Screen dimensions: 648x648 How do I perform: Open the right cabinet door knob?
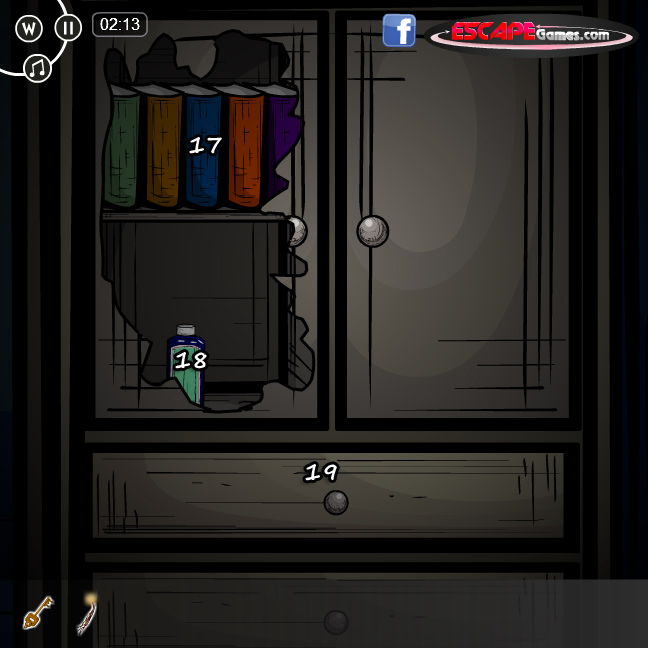click(x=372, y=231)
